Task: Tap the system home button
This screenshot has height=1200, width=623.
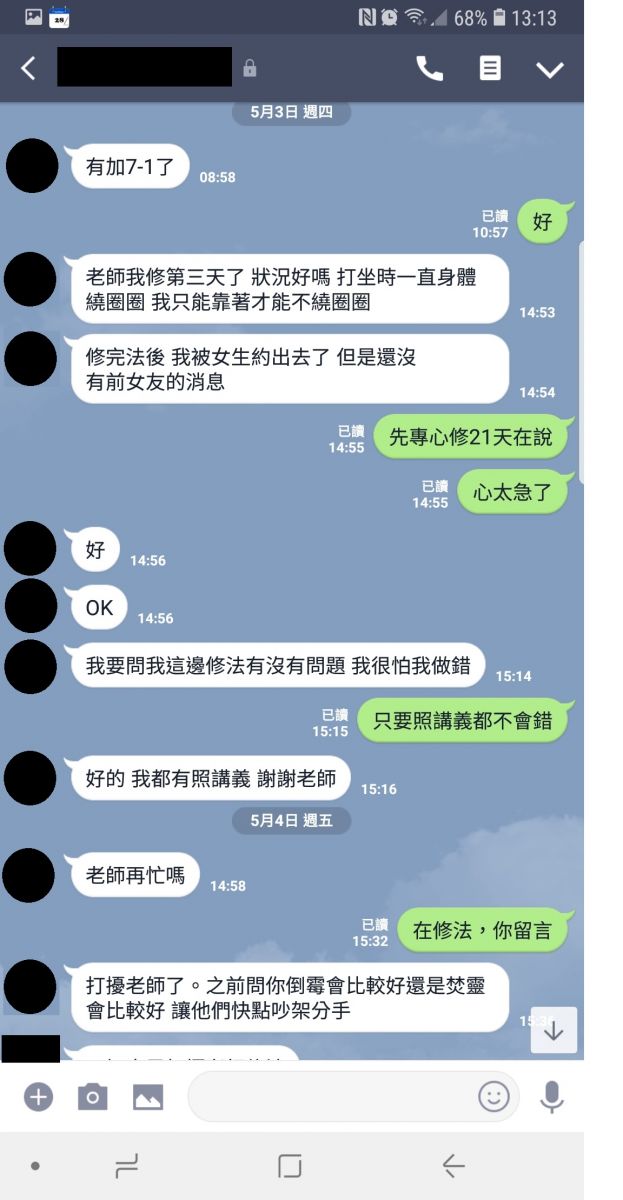Action: click(289, 1166)
